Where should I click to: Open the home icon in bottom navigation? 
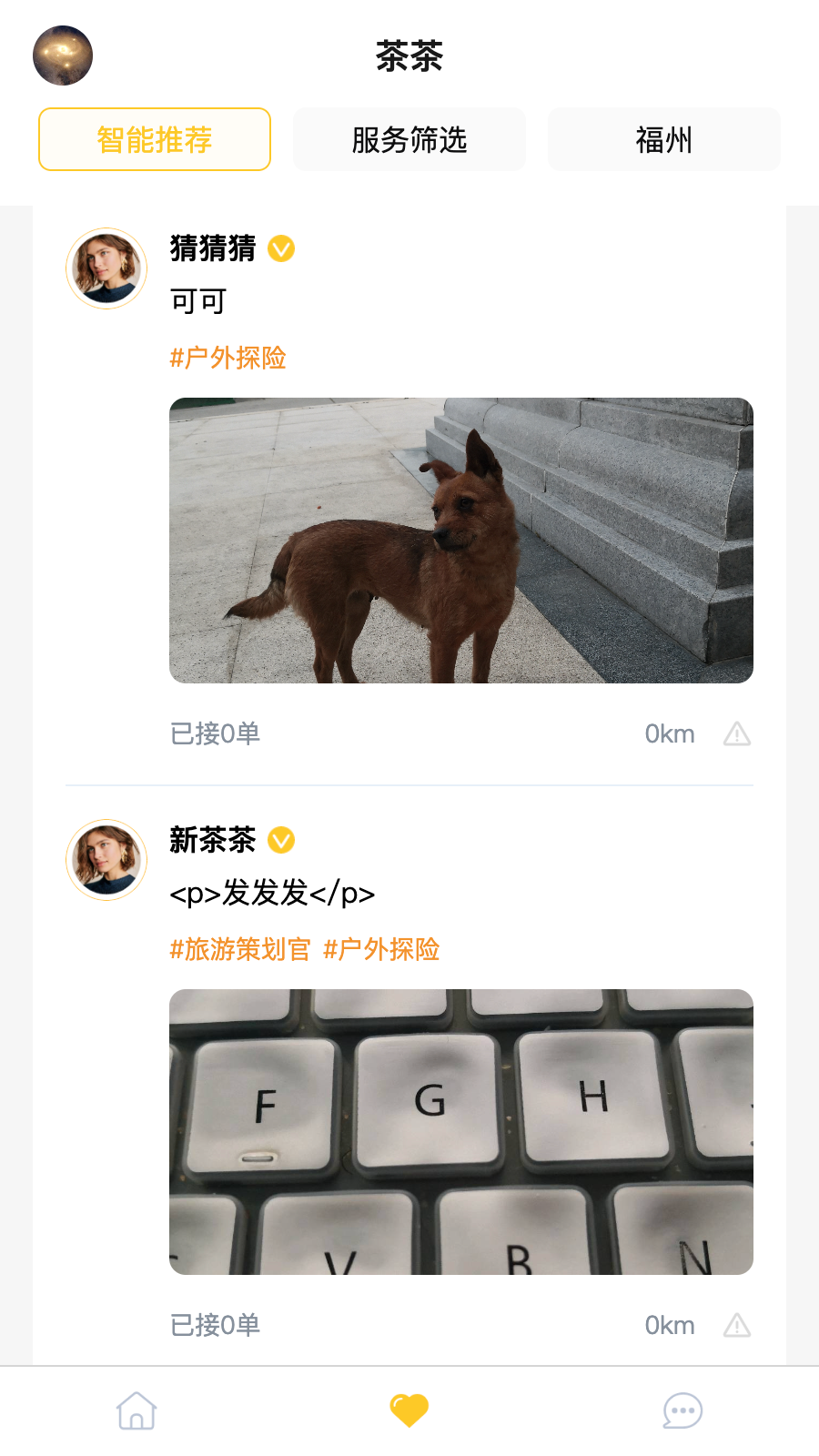[135, 1410]
